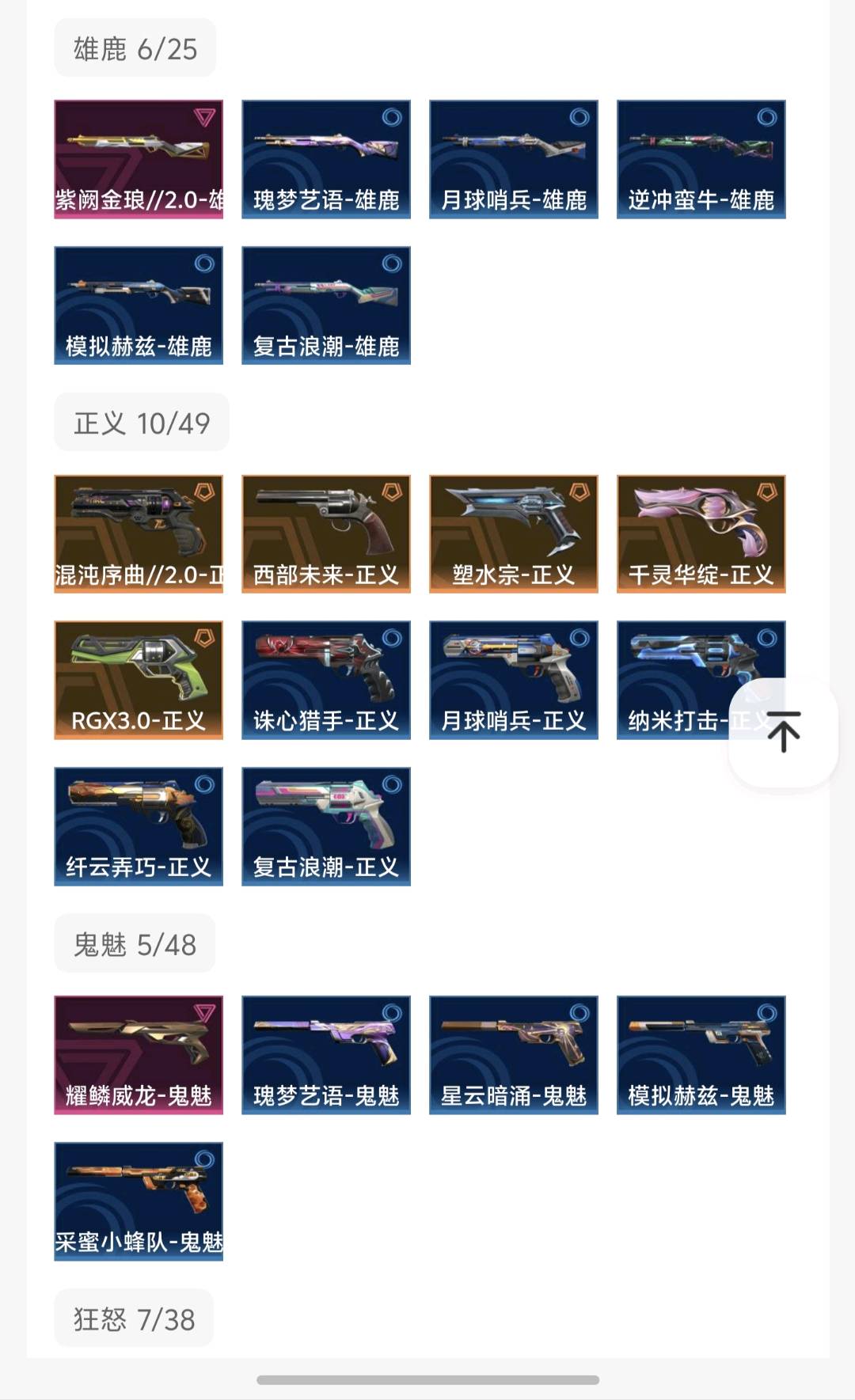Open 混沌序曲//2.0-正义 skin tile
855x1400 pixels.
point(139,534)
